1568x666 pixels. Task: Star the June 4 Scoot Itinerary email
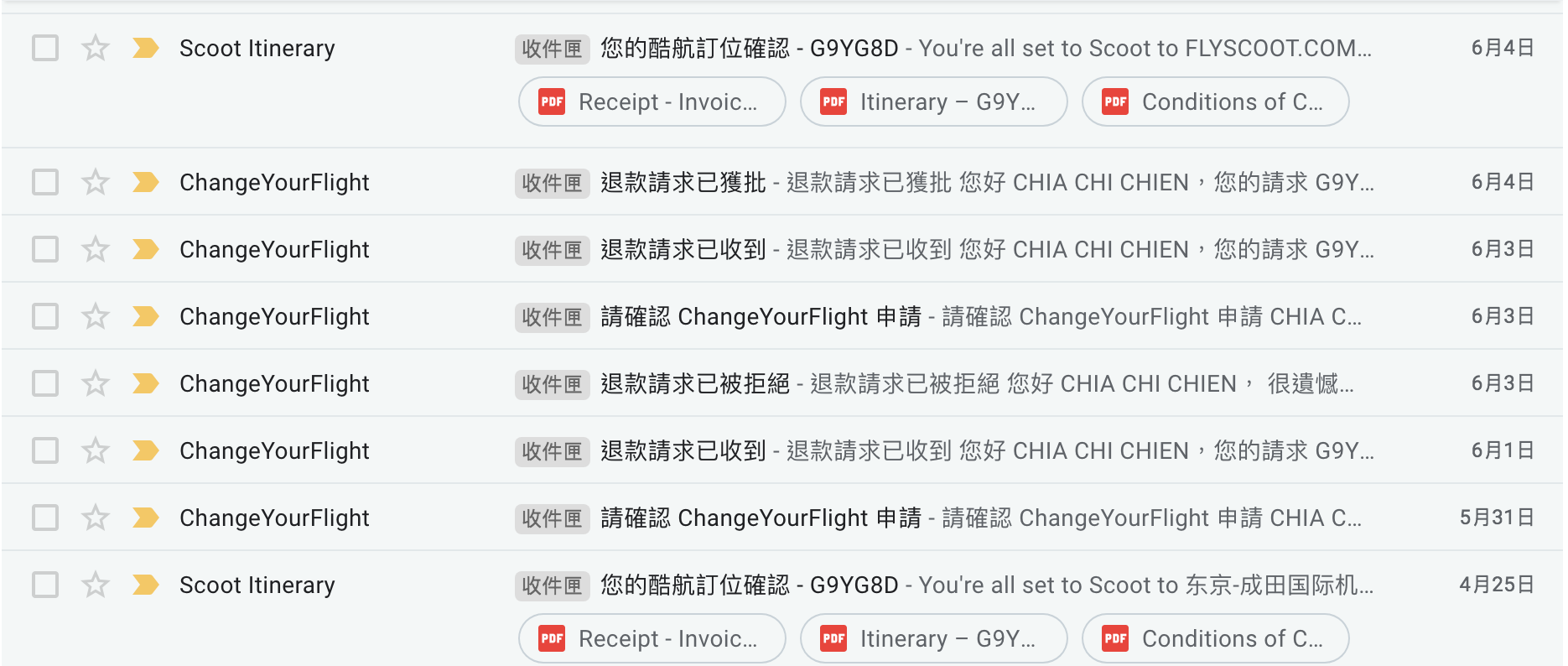pyautogui.click(x=96, y=48)
